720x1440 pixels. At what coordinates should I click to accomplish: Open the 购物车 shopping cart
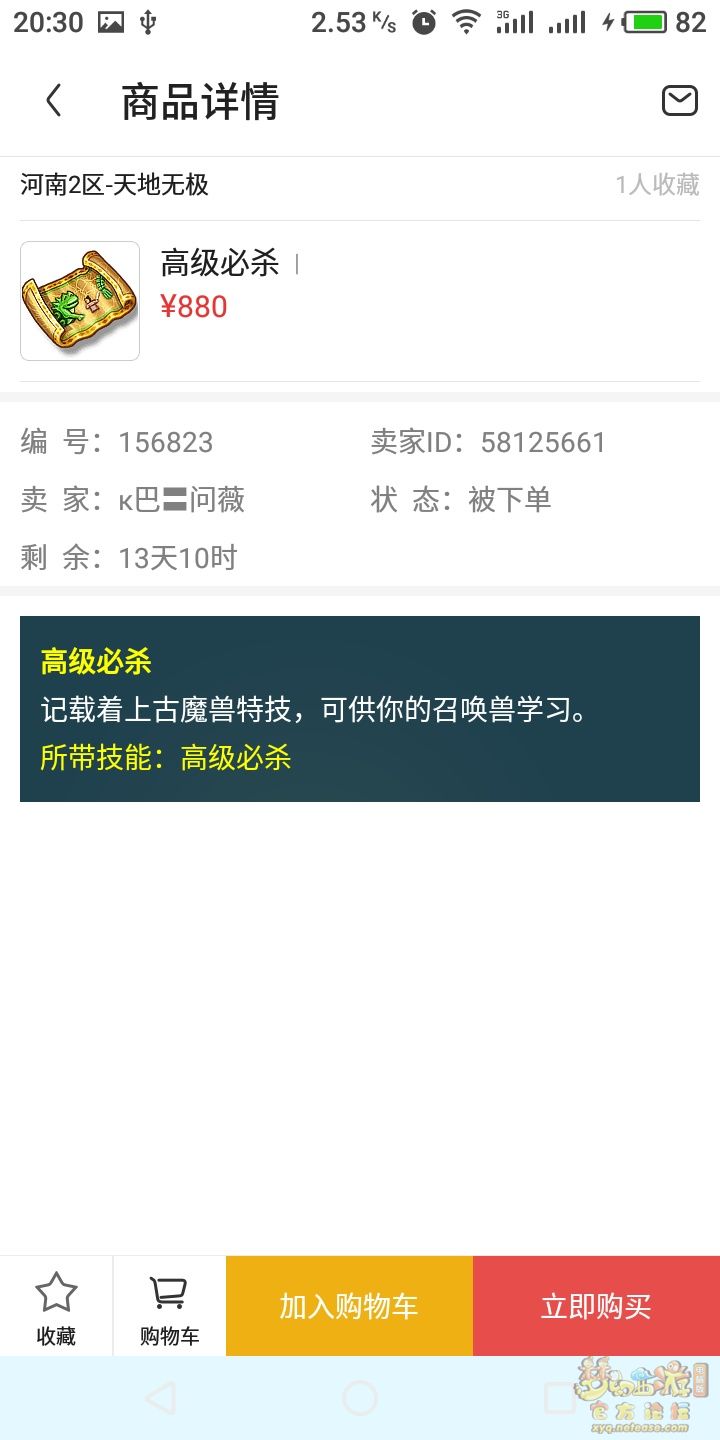(169, 1307)
